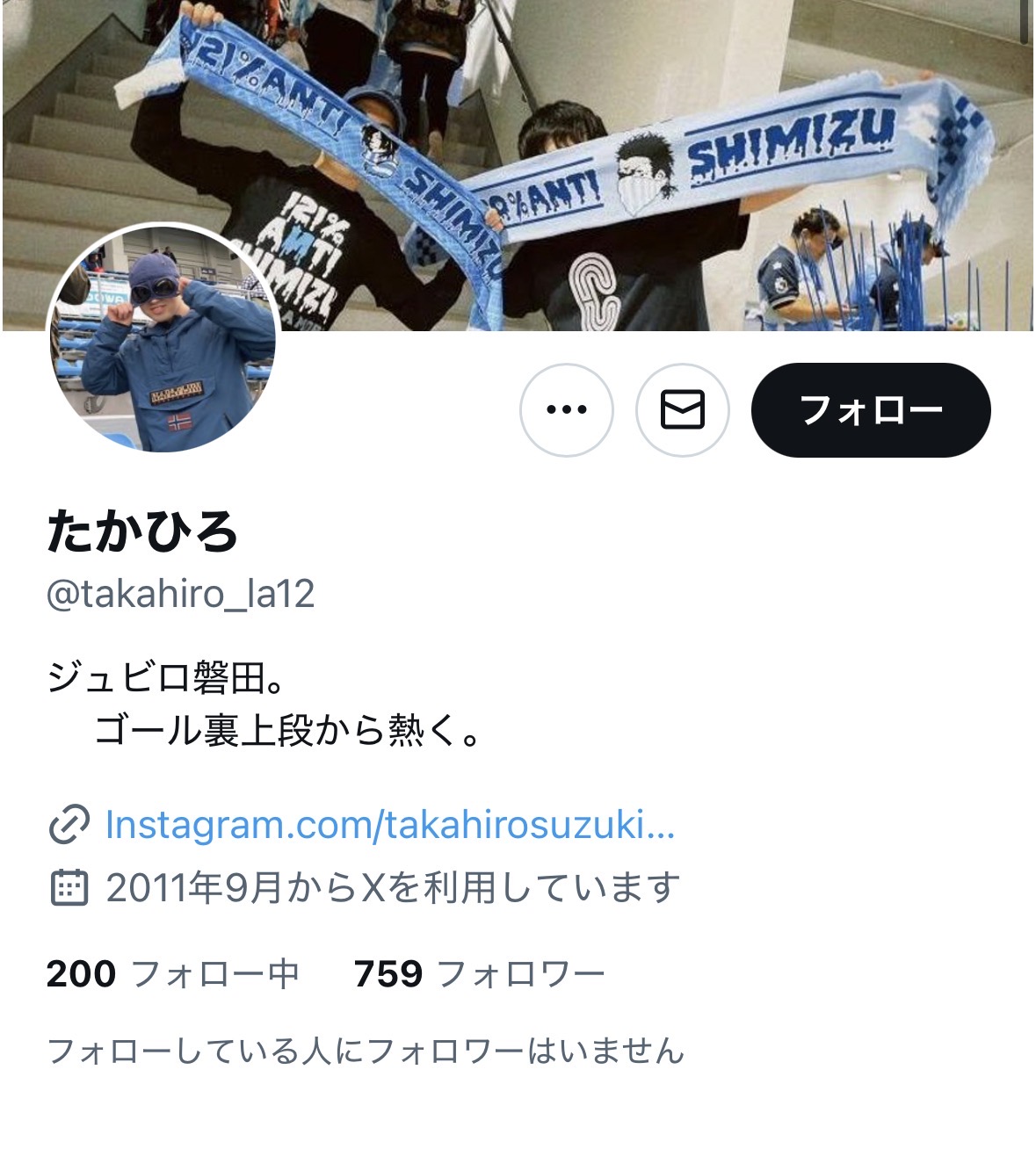The image size is (1036, 1149).
Task: View the 200 フォロー中 list
Action: [x=173, y=974]
